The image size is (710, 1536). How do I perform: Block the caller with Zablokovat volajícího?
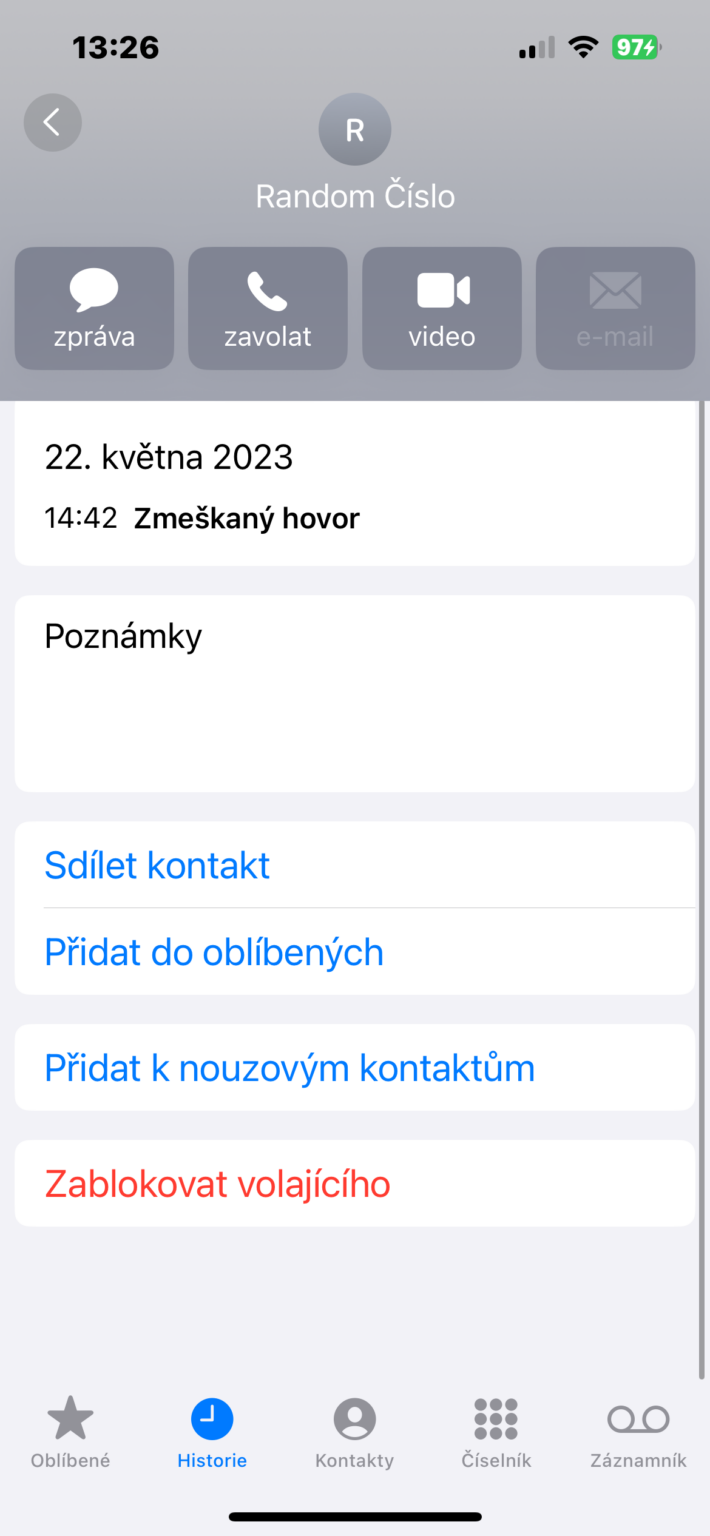click(218, 1184)
